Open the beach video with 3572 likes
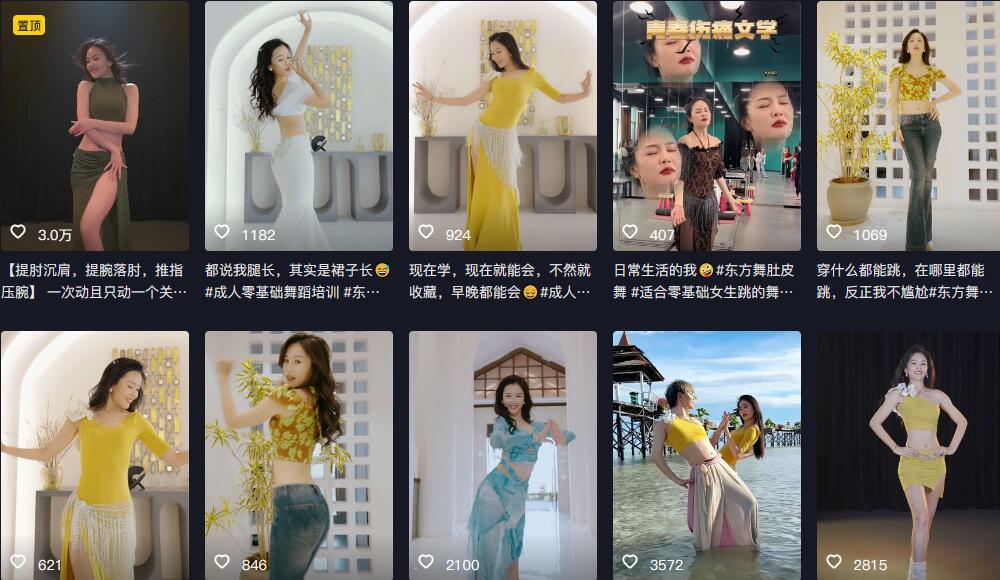Viewport: 1000px width, 580px height. coord(707,455)
